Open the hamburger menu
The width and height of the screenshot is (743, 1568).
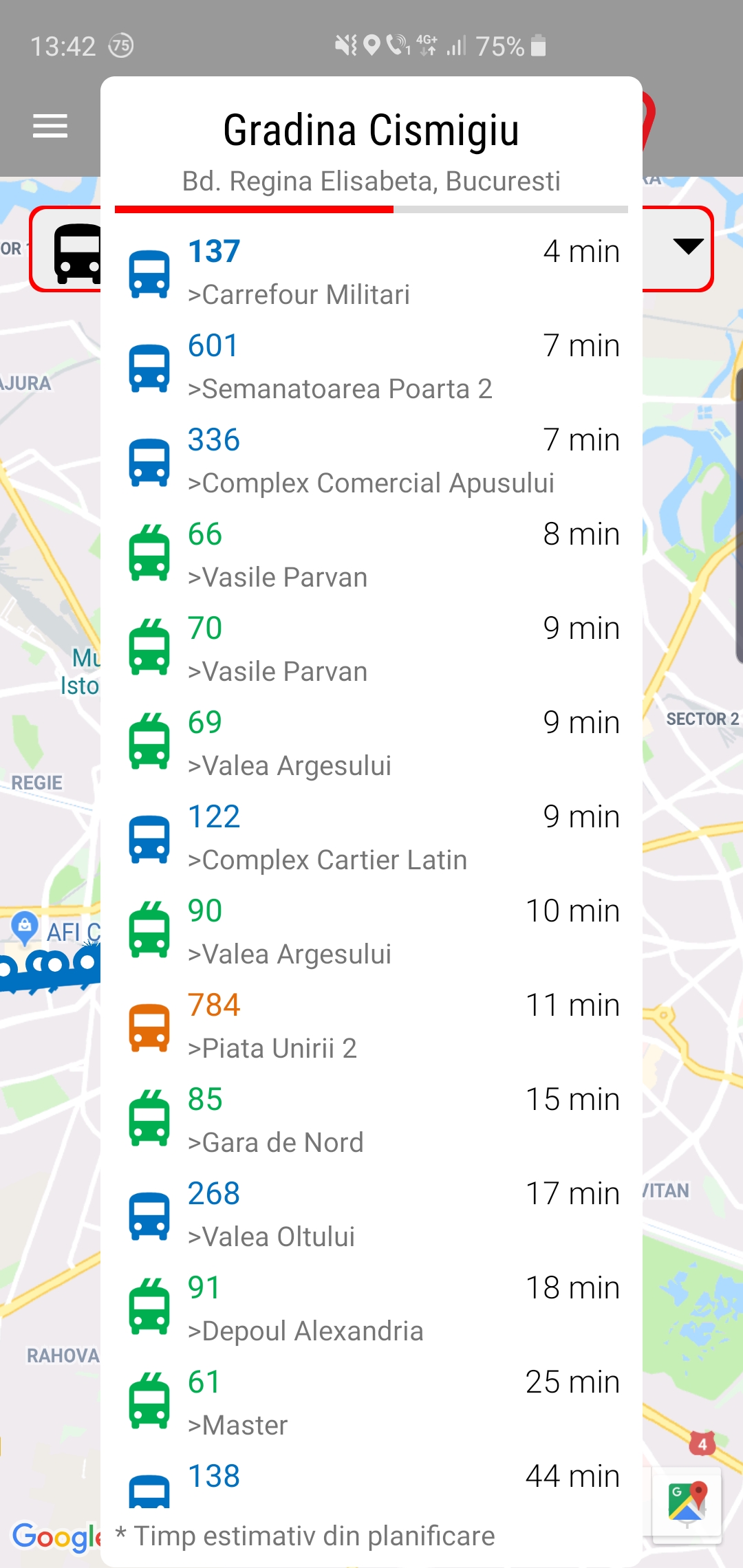click(50, 126)
